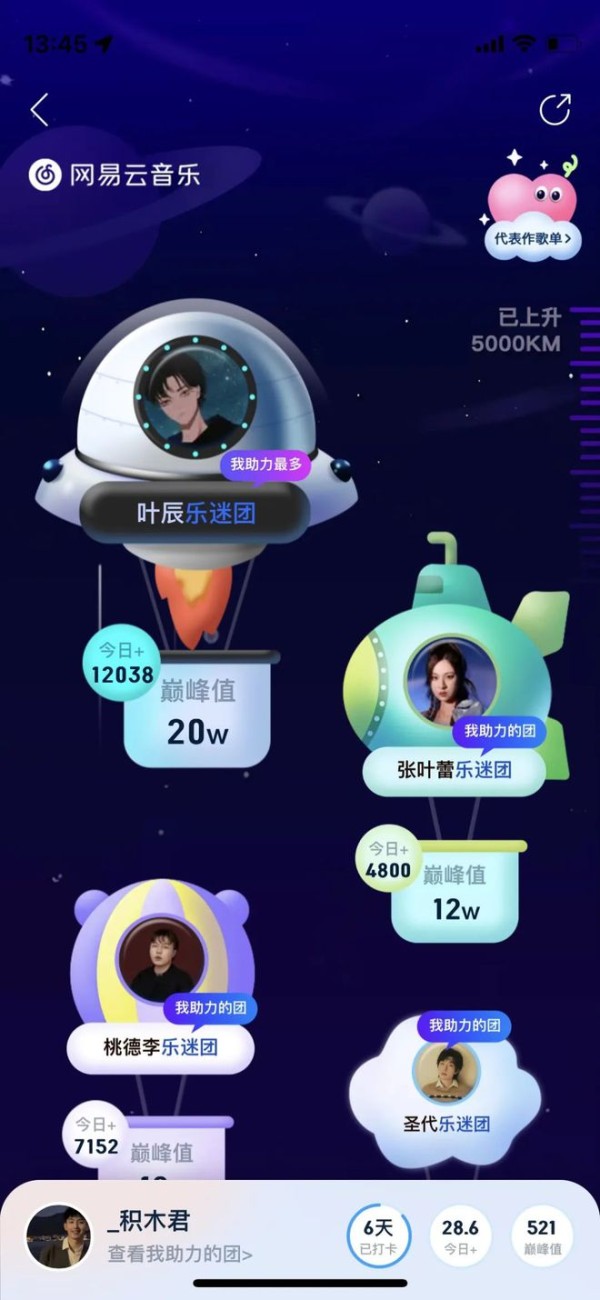Tap 查看我助力的团 link
The image size is (600, 1300).
(180, 1253)
